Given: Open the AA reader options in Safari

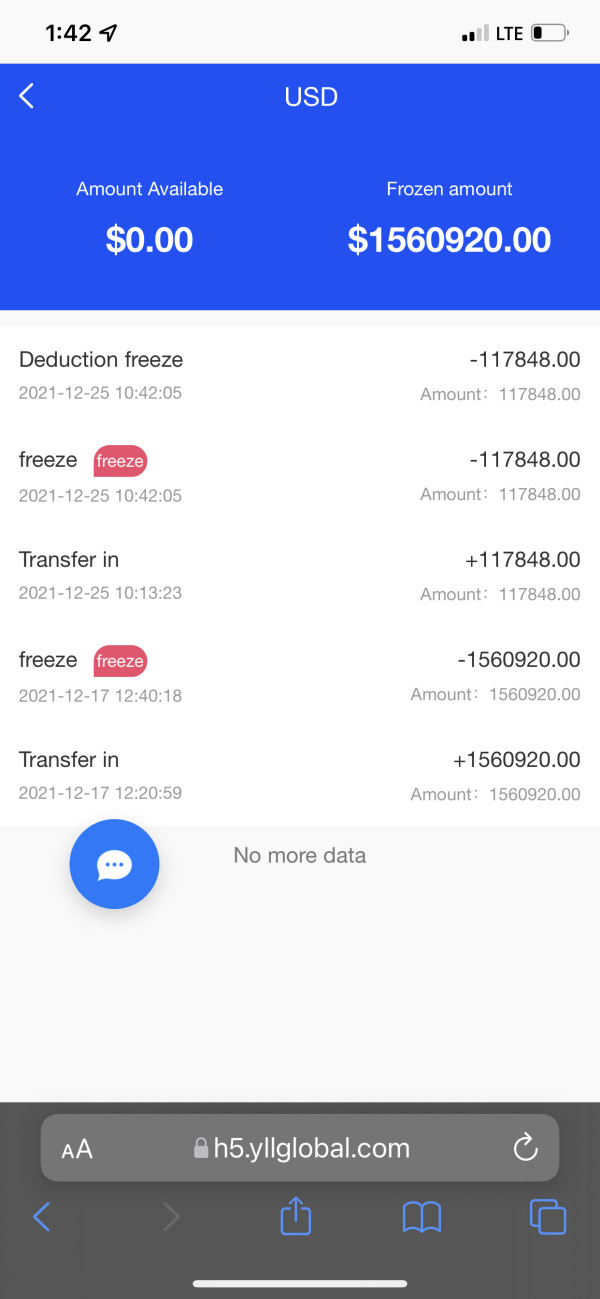Looking at the screenshot, I should click(x=77, y=1149).
